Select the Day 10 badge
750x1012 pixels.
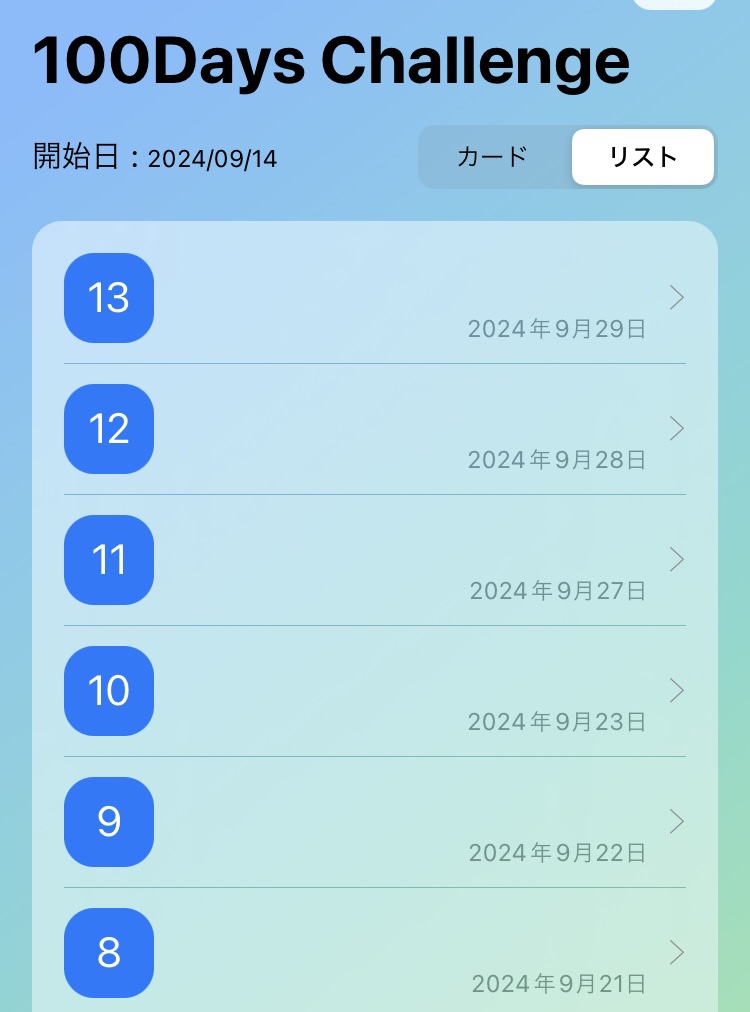(x=109, y=691)
